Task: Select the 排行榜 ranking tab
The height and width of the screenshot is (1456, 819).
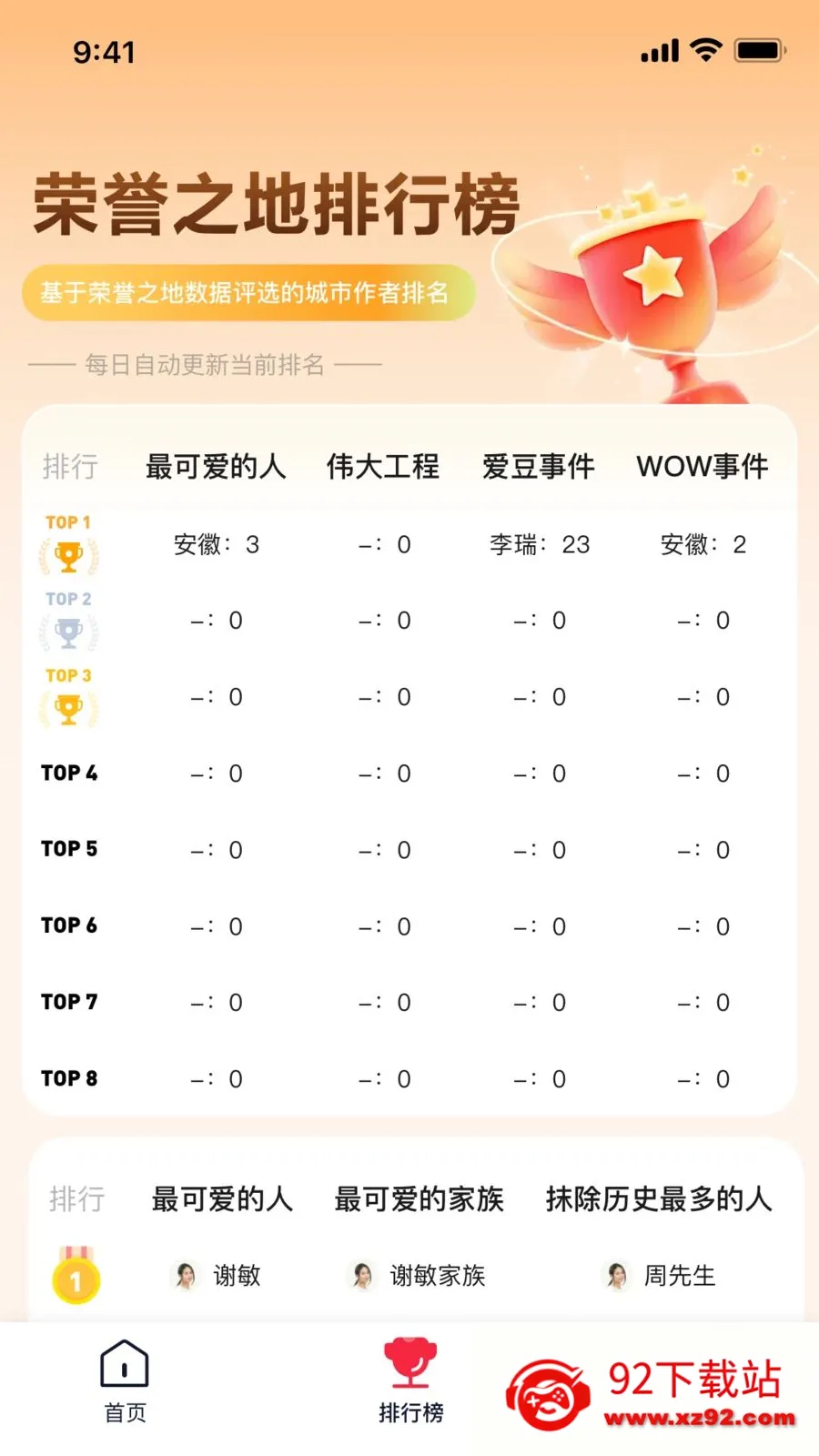Action: click(410, 1380)
